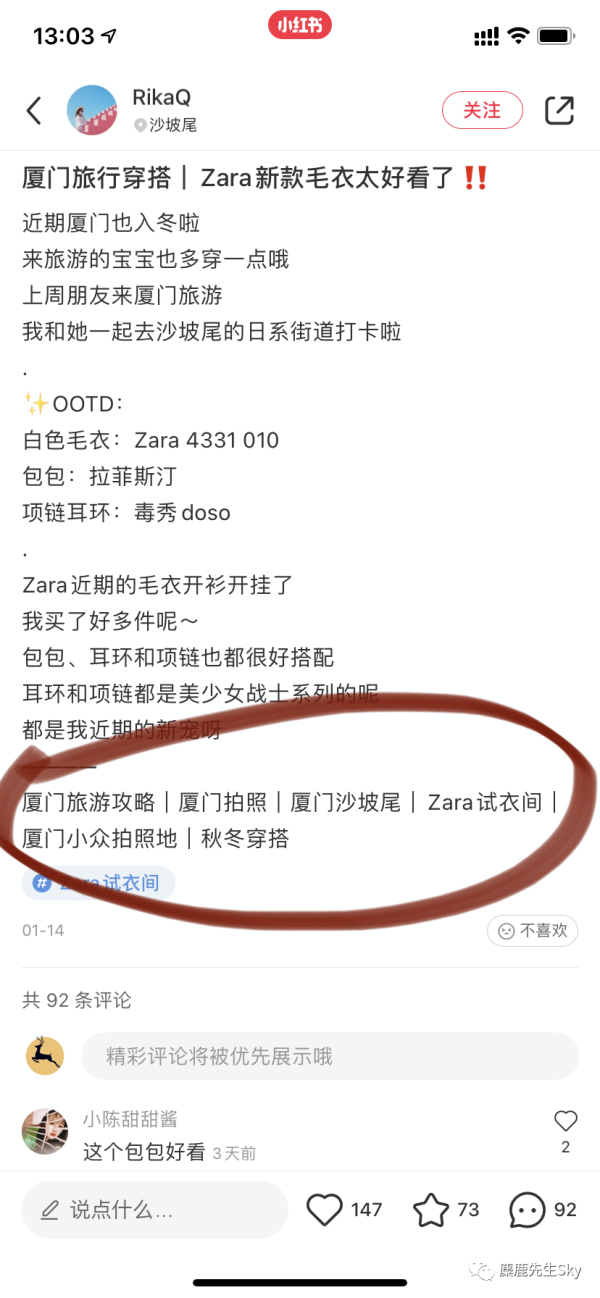Go back using the arrow
The image size is (600, 1298).
35,110
